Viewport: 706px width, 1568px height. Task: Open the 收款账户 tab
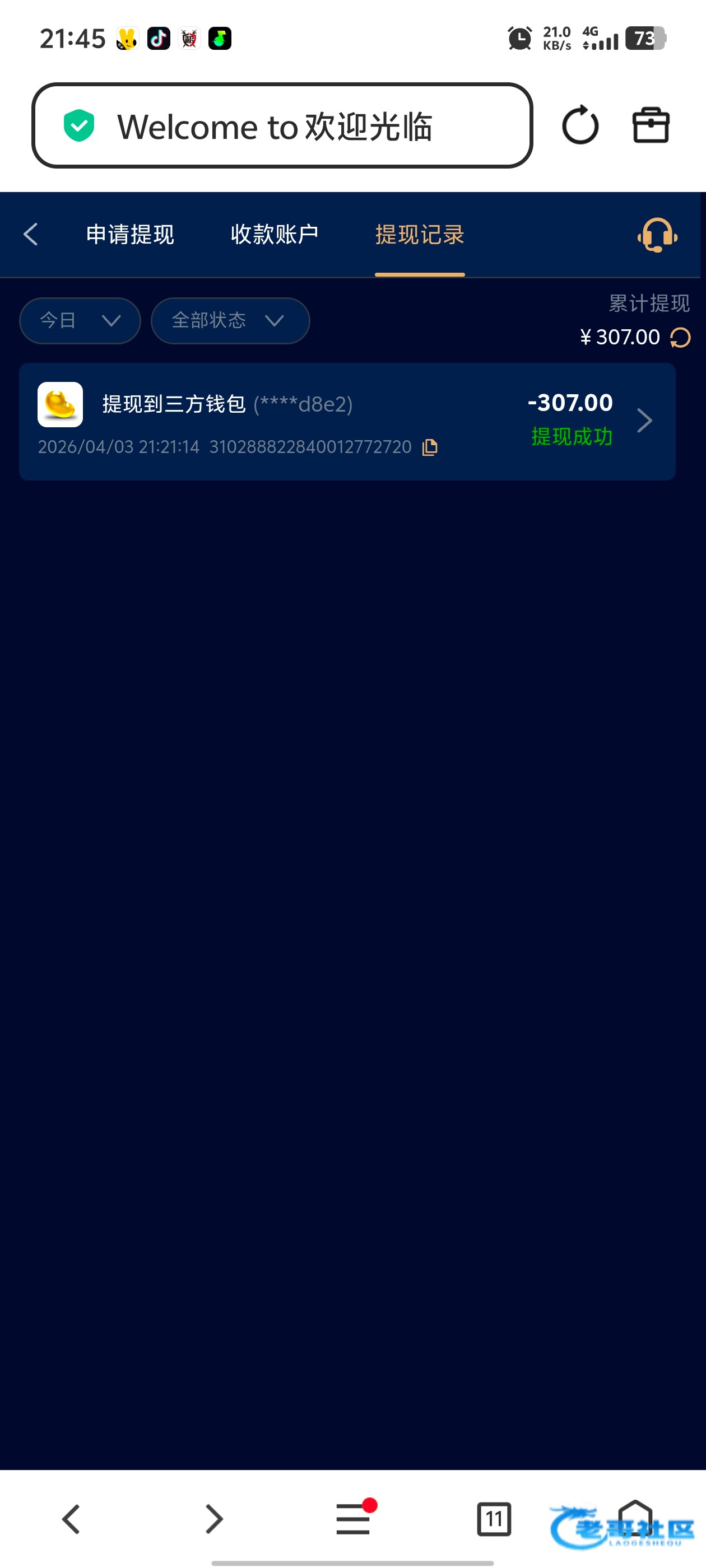[274, 234]
